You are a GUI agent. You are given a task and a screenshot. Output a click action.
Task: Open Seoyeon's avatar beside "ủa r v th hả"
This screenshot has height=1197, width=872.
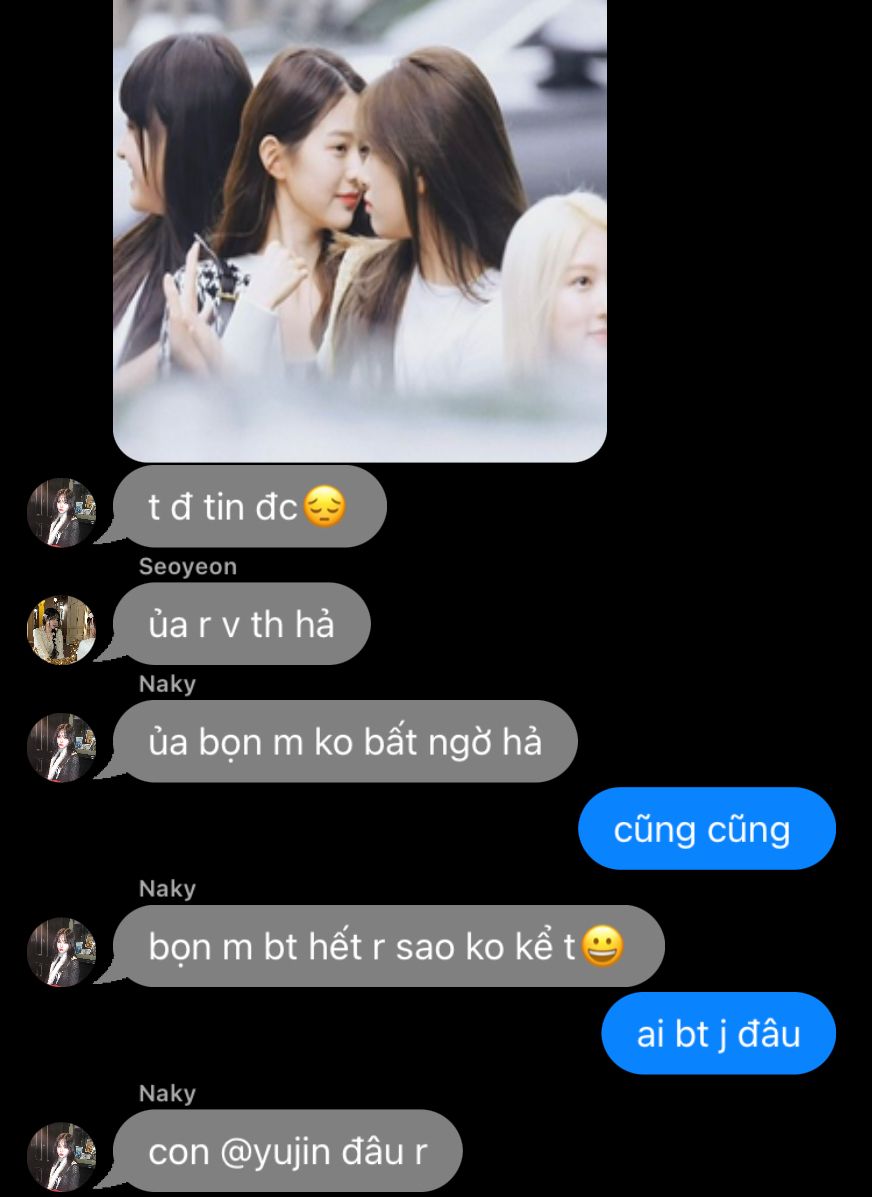click(61, 629)
